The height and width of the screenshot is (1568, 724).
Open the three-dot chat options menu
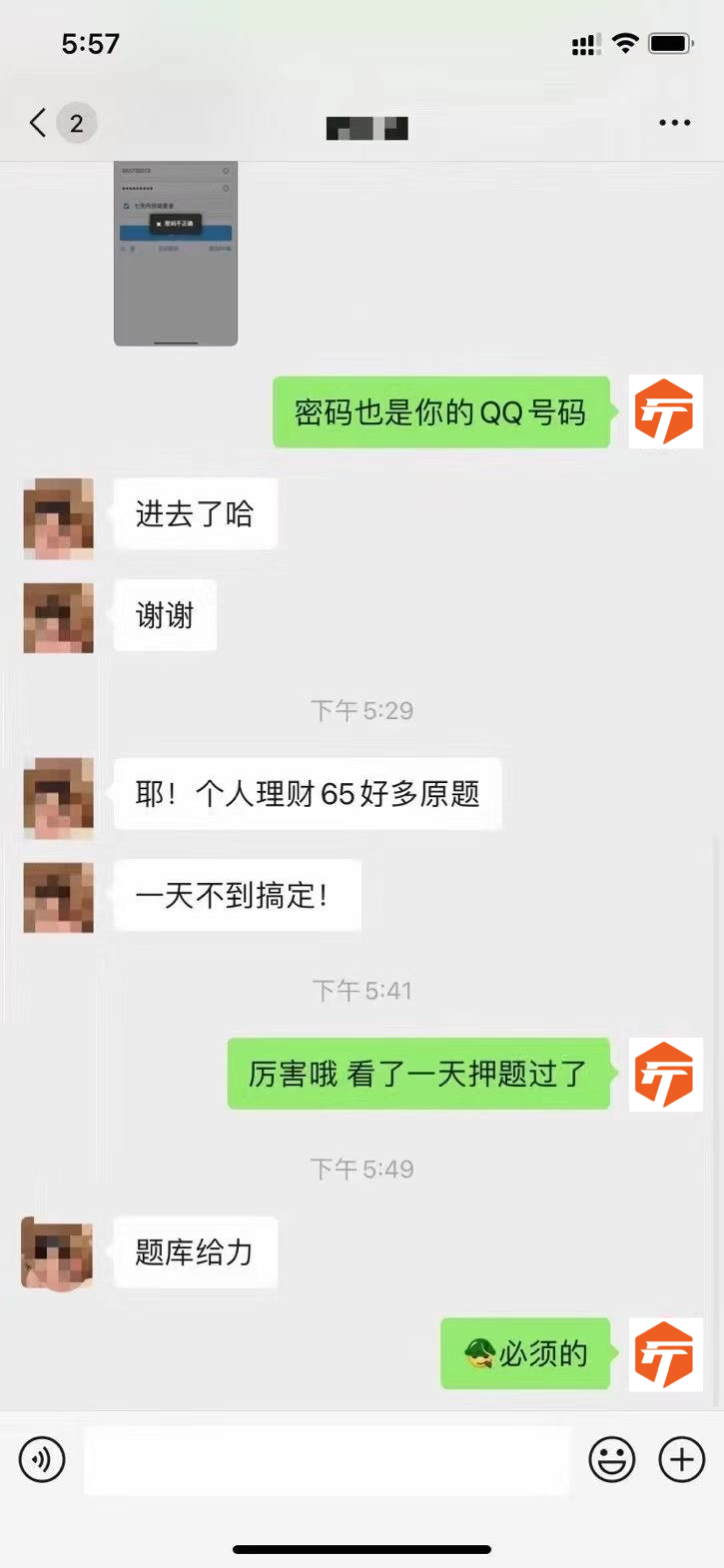tap(674, 123)
